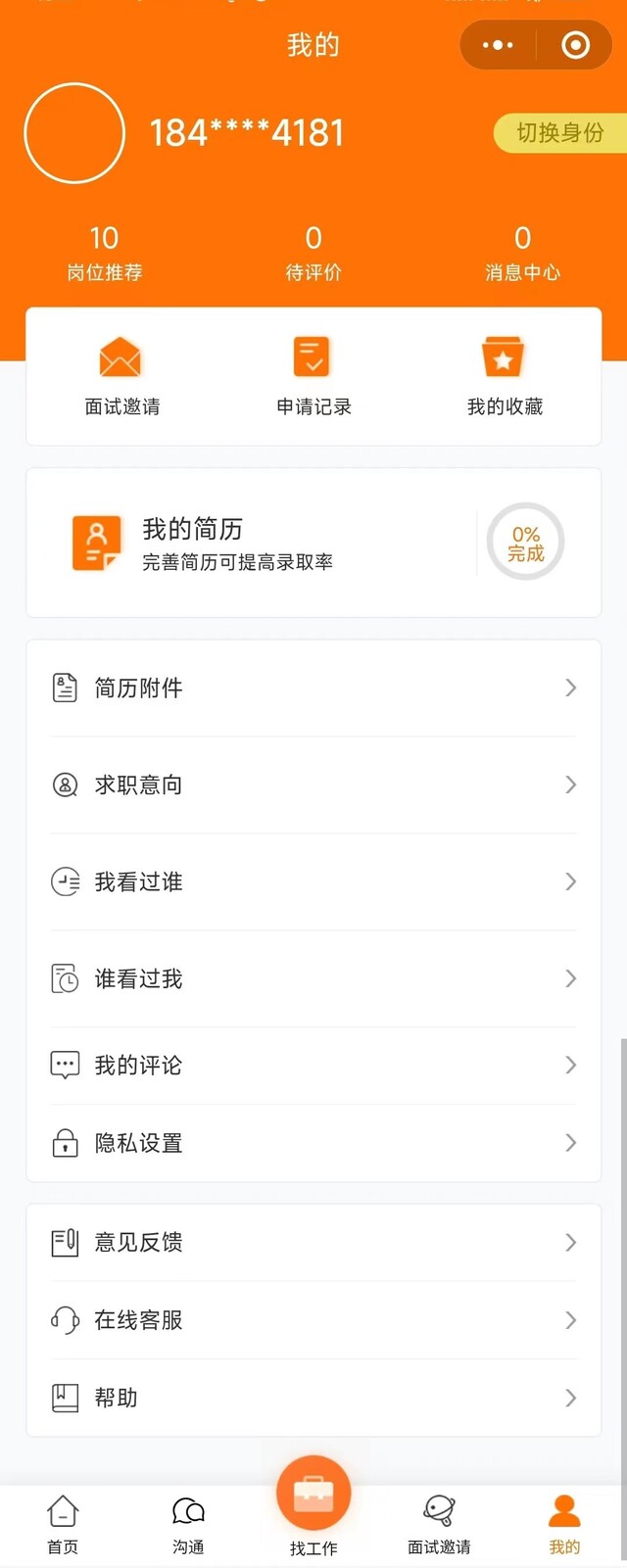Contact 在线客服 support
This screenshot has width=627, height=1568.
point(313,1320)
